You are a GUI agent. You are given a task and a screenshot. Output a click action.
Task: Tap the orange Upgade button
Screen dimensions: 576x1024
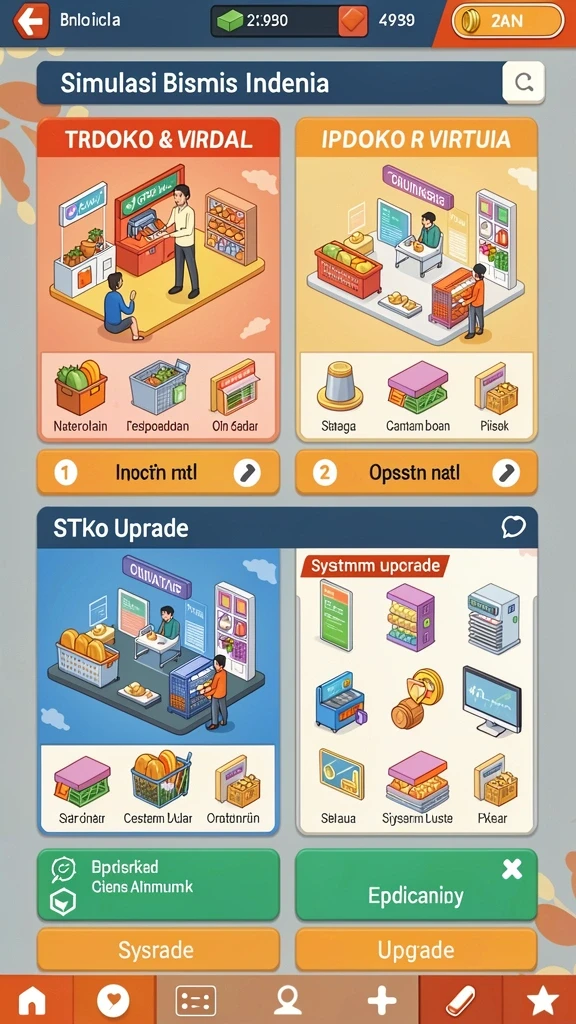tap(417, 950)
